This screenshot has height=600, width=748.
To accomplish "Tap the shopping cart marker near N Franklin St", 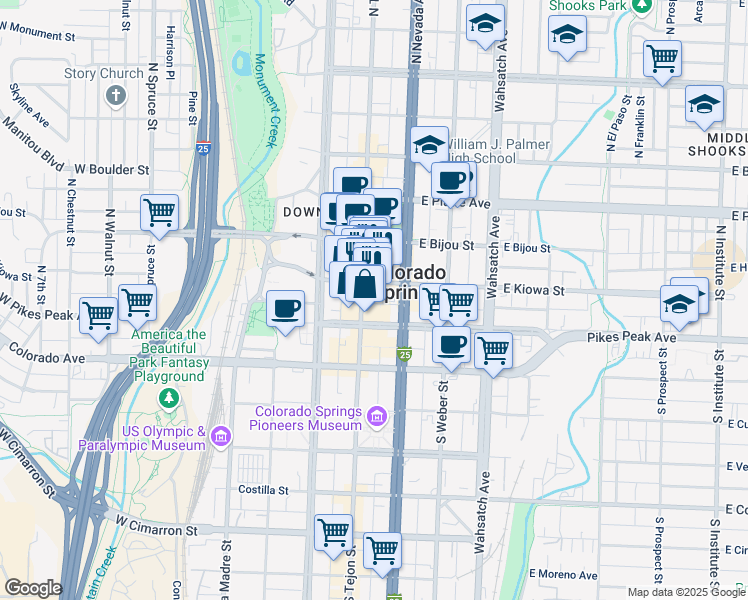I will tap(663, 58).
